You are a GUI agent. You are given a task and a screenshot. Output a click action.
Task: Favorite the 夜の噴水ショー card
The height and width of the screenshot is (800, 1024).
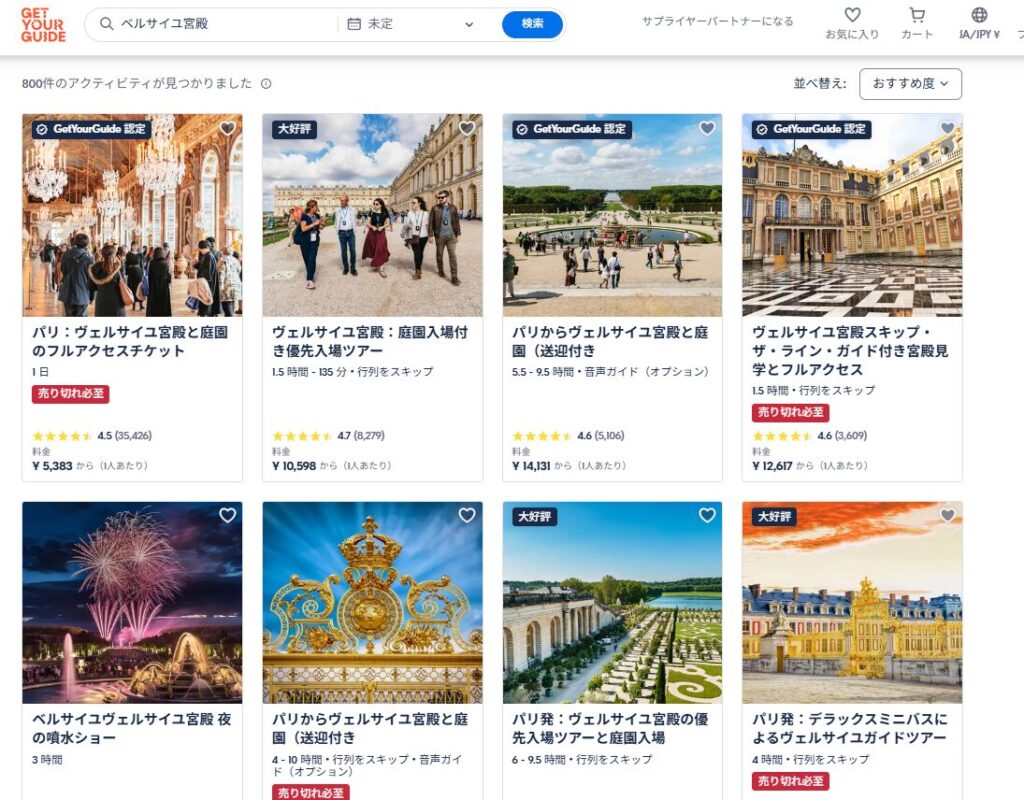(x=227, y=515)
